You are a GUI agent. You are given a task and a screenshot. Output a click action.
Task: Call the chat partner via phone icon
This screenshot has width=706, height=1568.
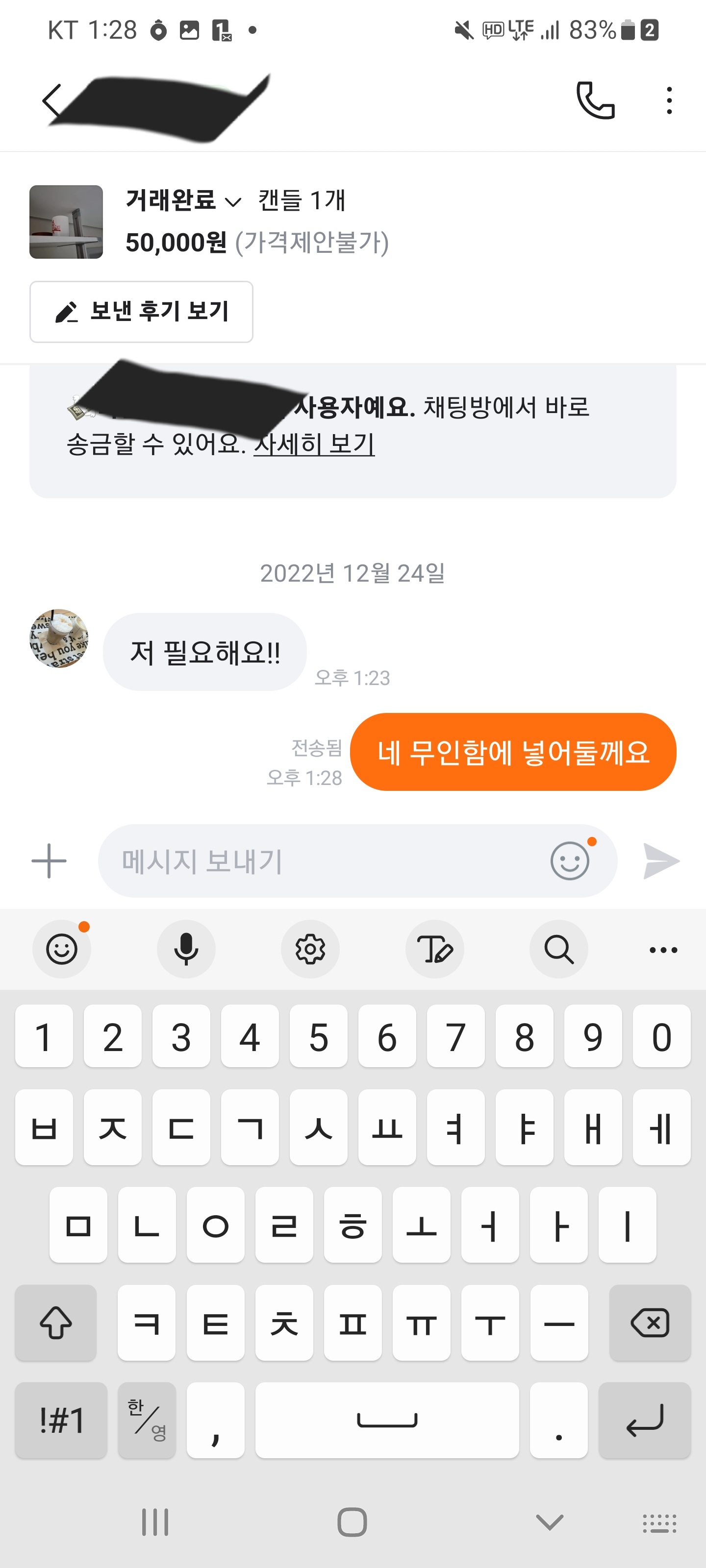pyautogui.click(x=595, y=100)
